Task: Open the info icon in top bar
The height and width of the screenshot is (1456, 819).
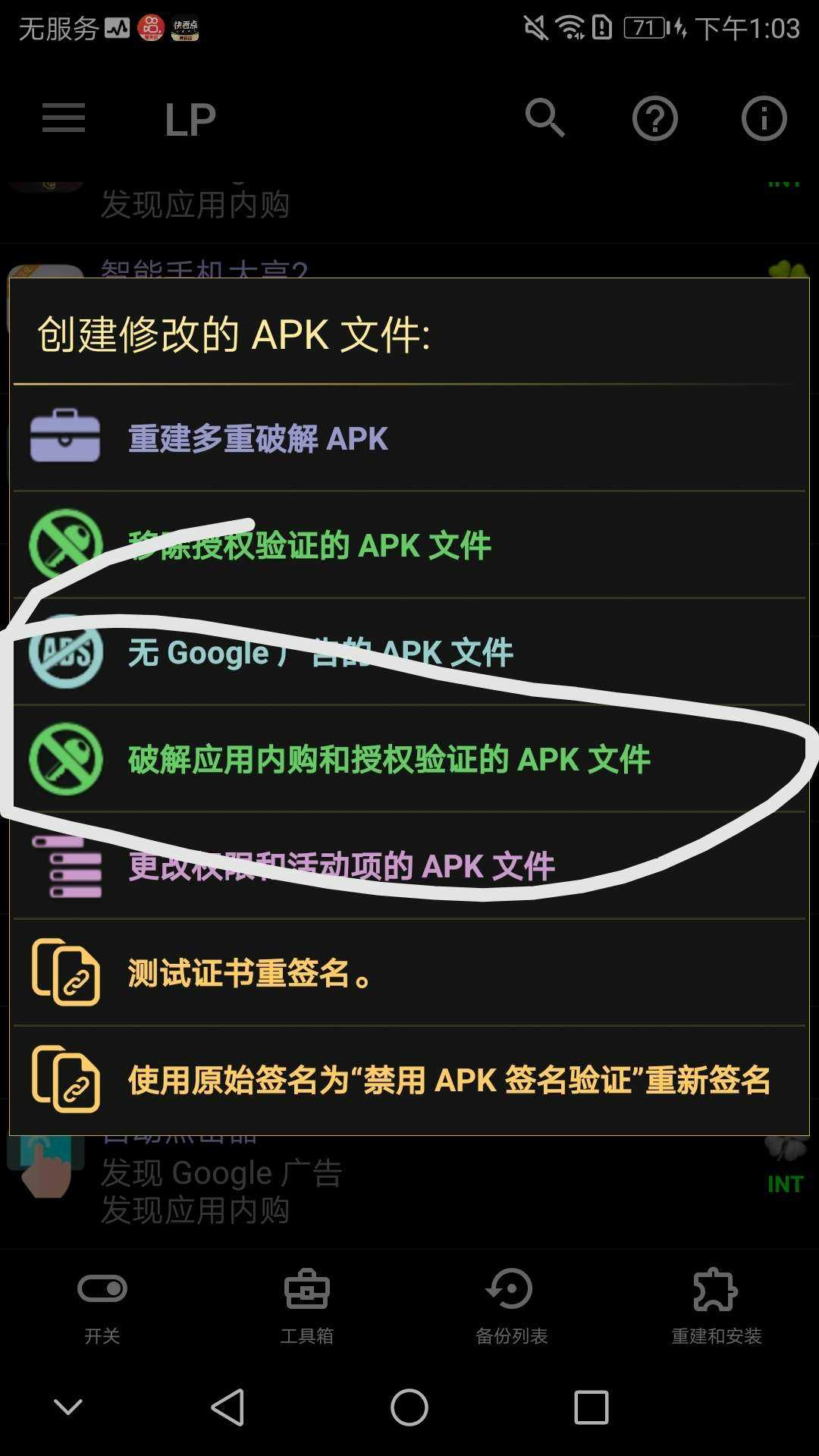Action: [x=764, y=118]
